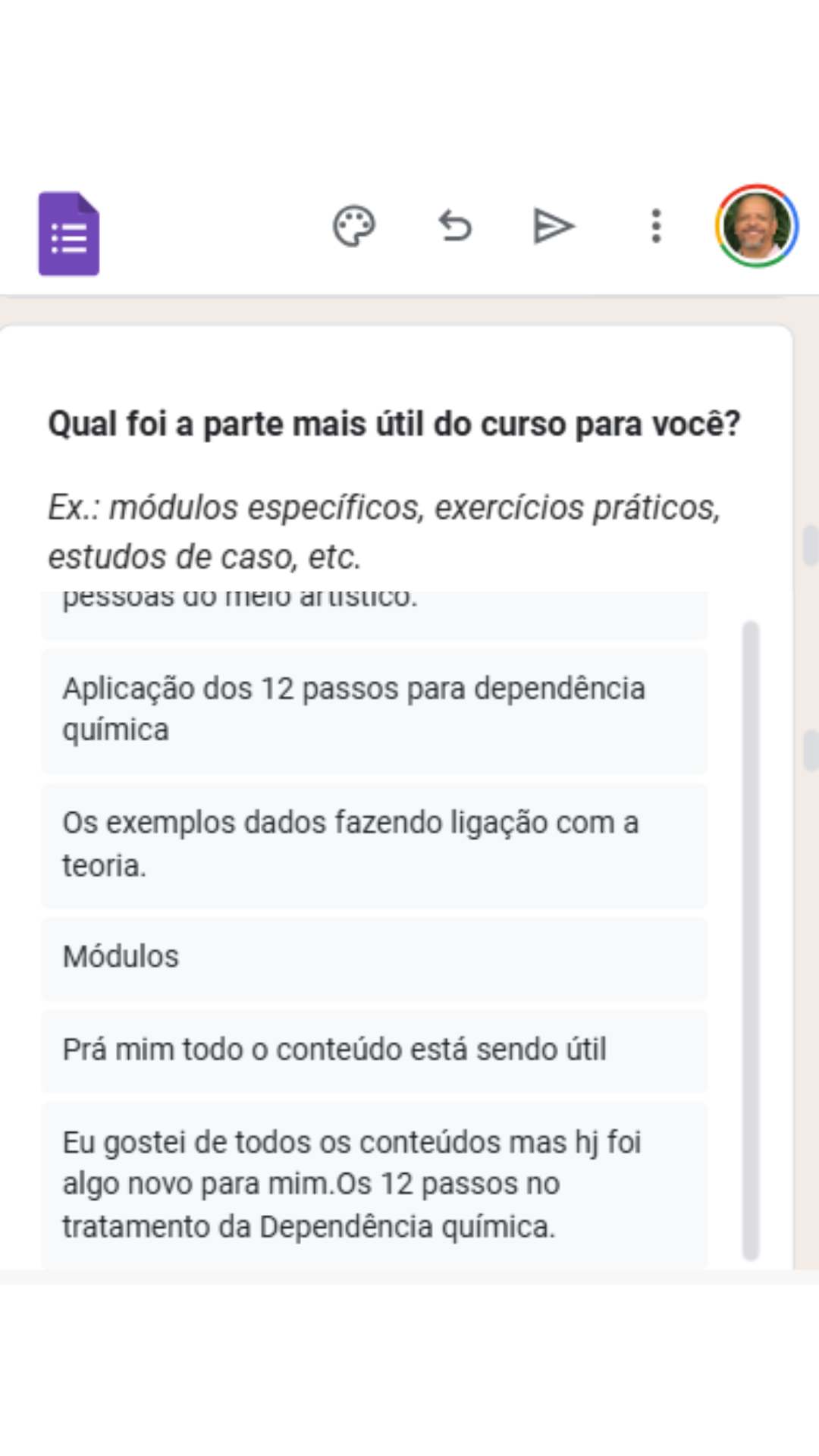Customize theme with the palette icon
This screenshot has height=1456, width=819.
[x=354, y=226]
